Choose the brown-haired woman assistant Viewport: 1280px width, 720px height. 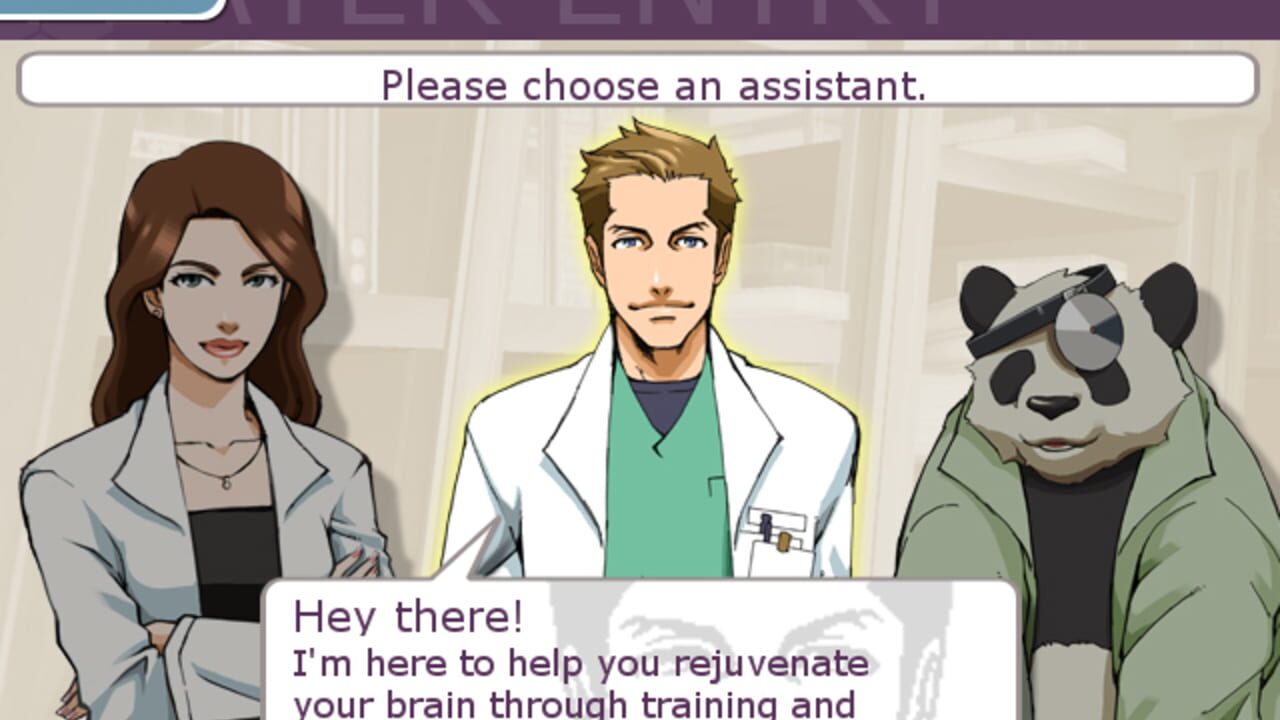click(212, 400)
